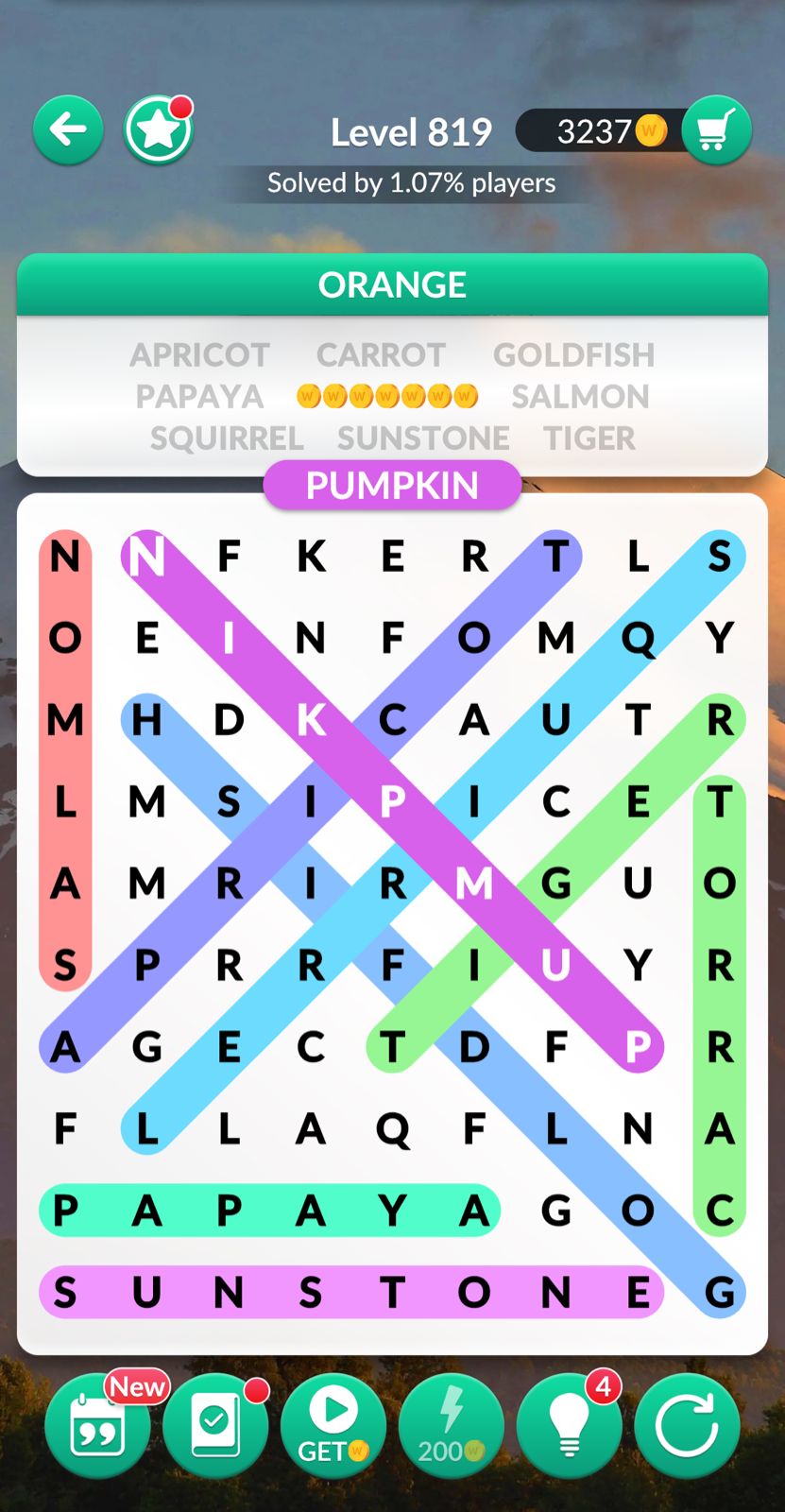Shuffle the board with refresh button
The image size is (785, 1512).
click(x=686, y=1425)
